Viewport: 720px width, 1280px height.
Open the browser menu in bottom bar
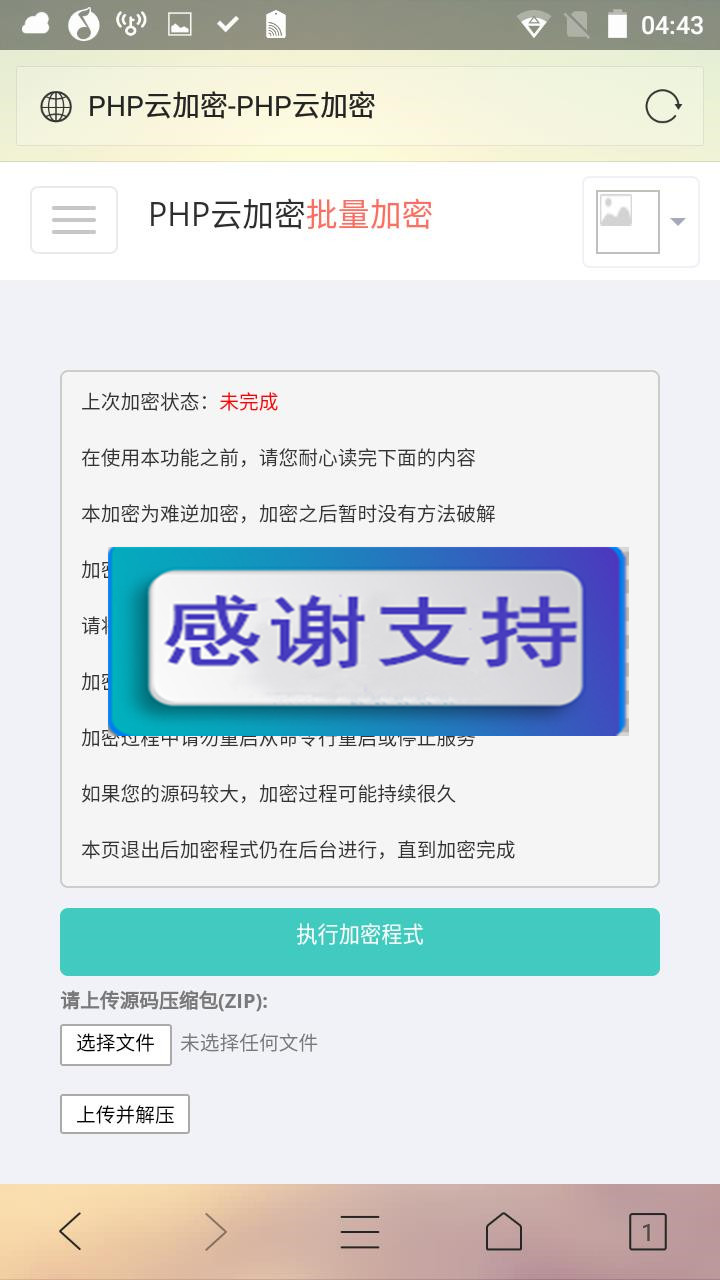click(360, 1231)
